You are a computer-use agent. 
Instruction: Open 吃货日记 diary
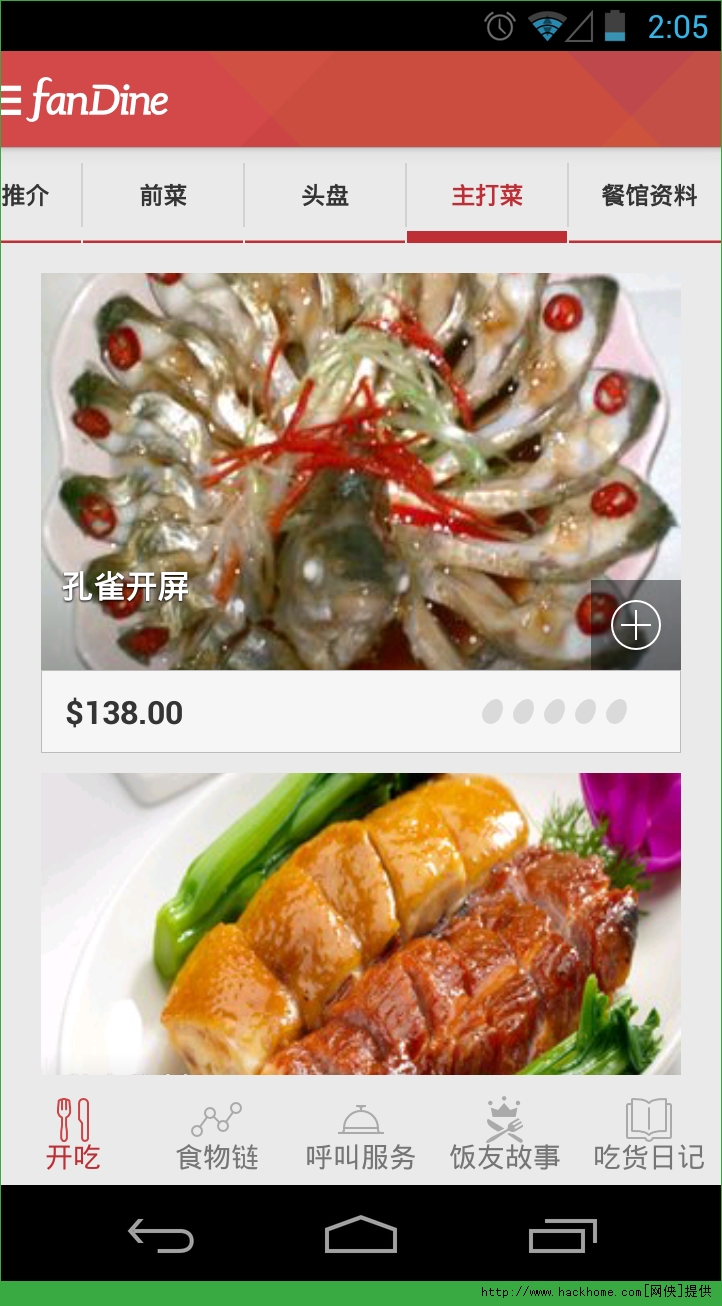tap(648, 1135)
